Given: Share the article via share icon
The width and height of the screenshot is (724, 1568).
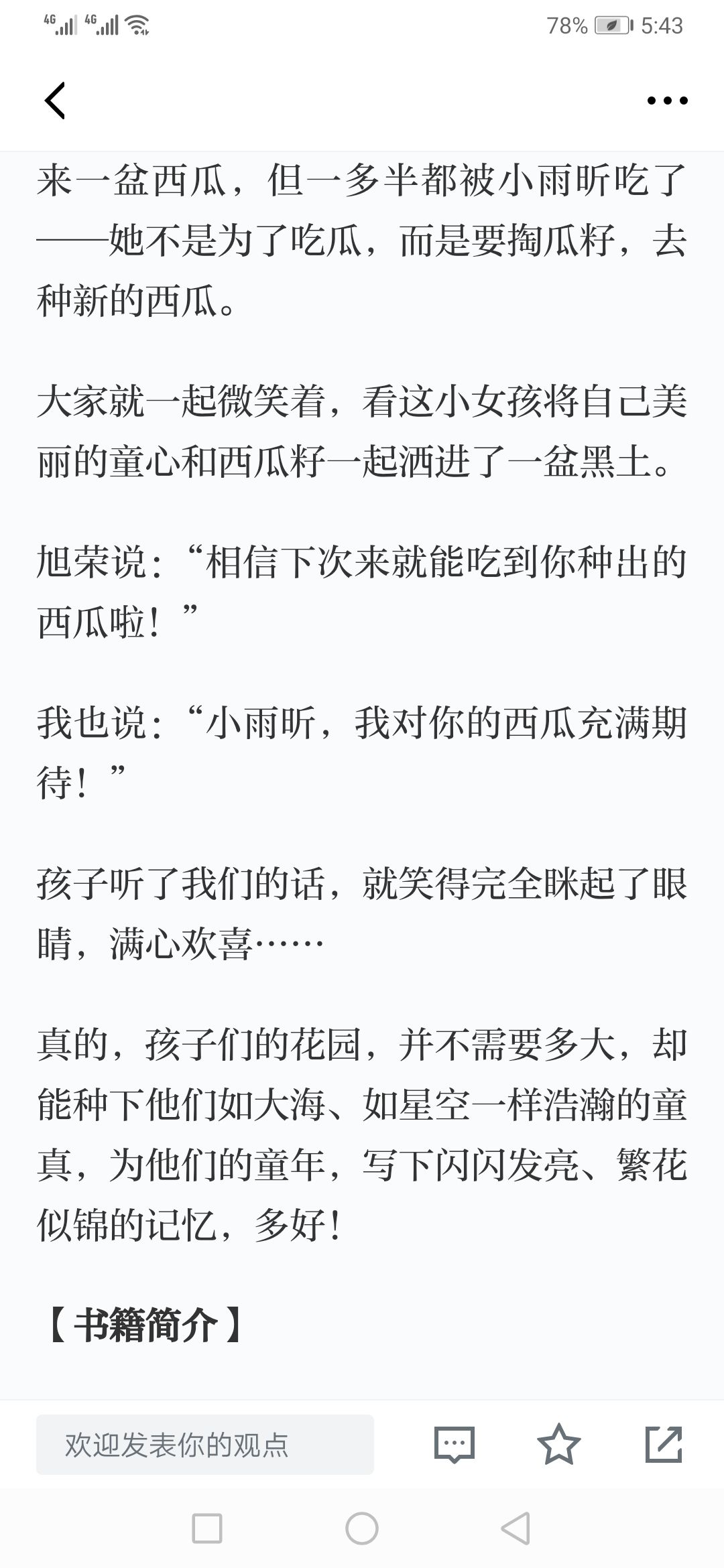Looking at the screenshot, I should coord(664,1444).
